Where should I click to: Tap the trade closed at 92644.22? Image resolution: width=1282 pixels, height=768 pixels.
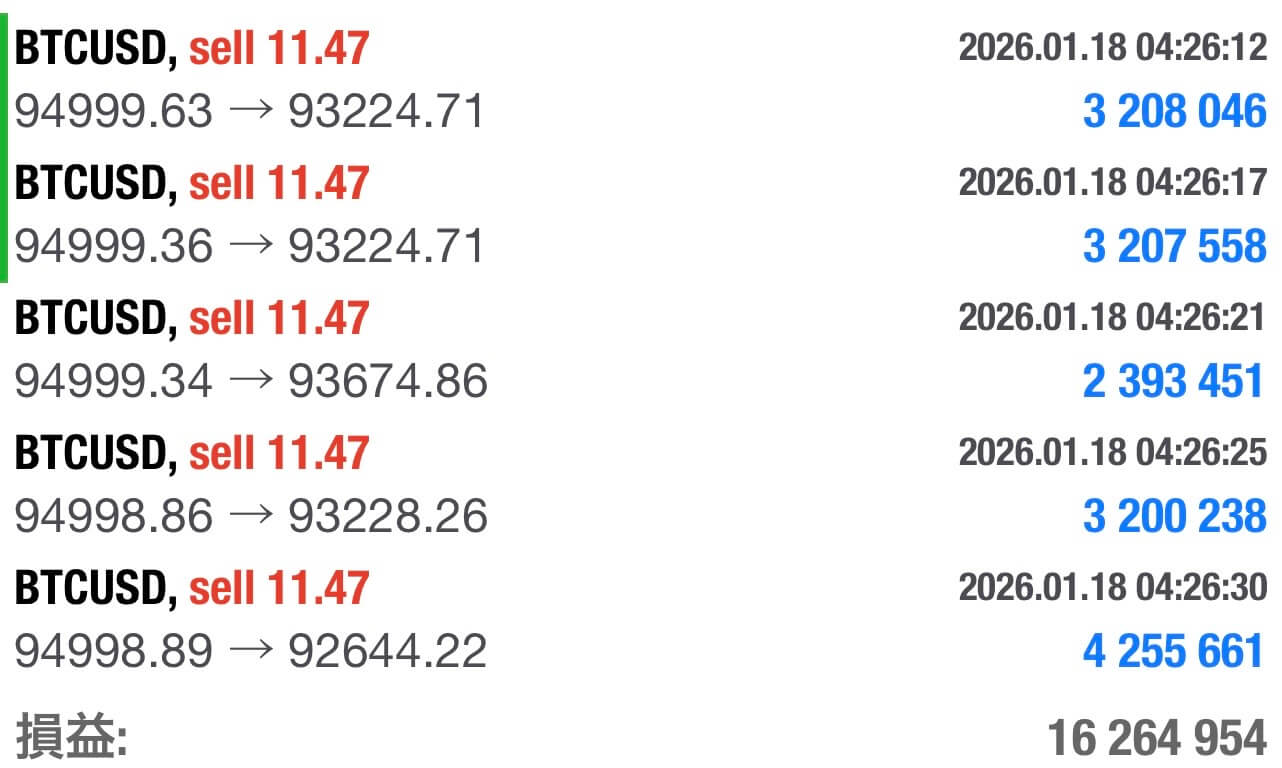pos(640,620)
